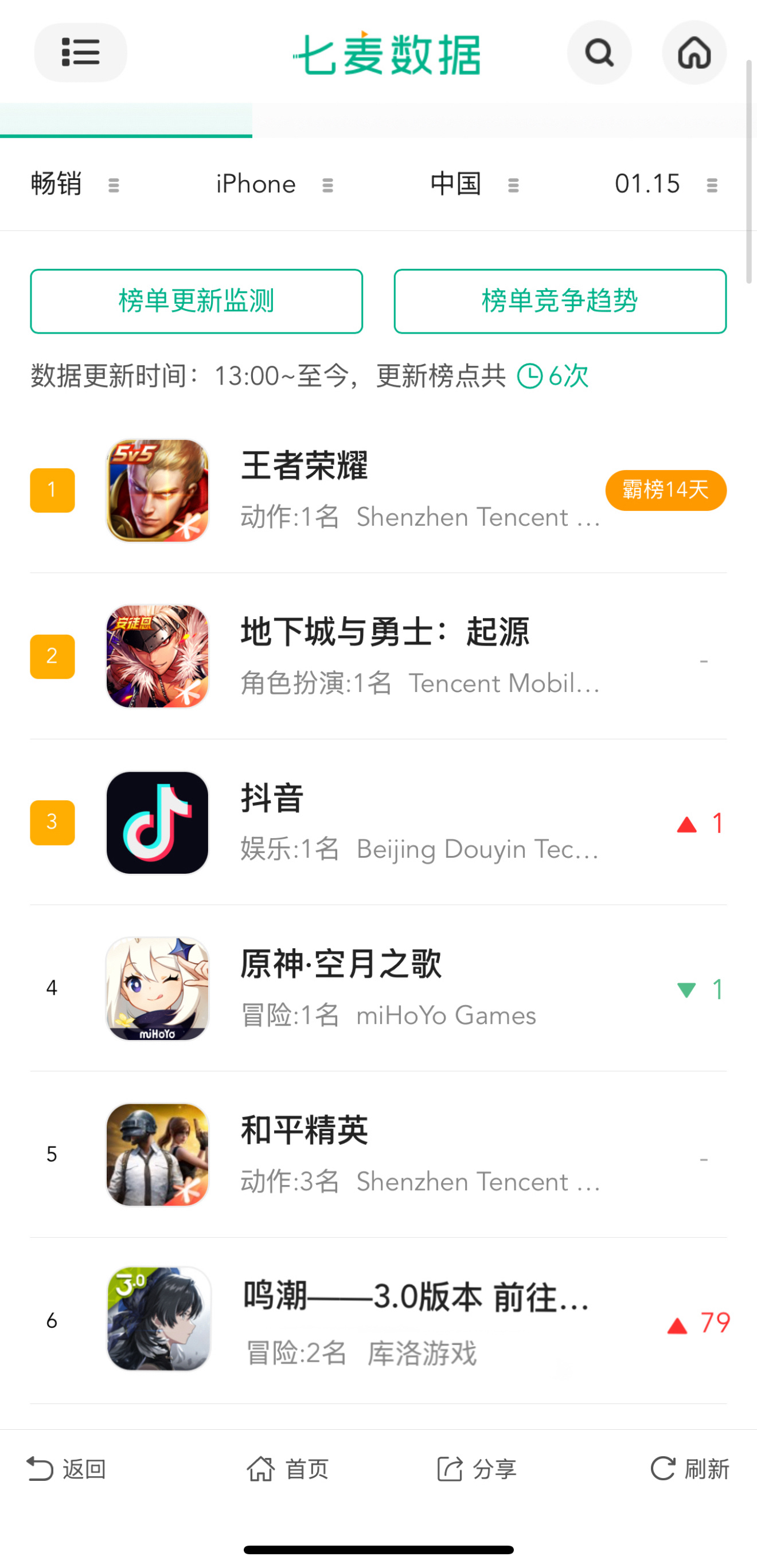Share this page with 分享
The width and height of the screenshot is (757, 1568).
tap(477, 1469)
